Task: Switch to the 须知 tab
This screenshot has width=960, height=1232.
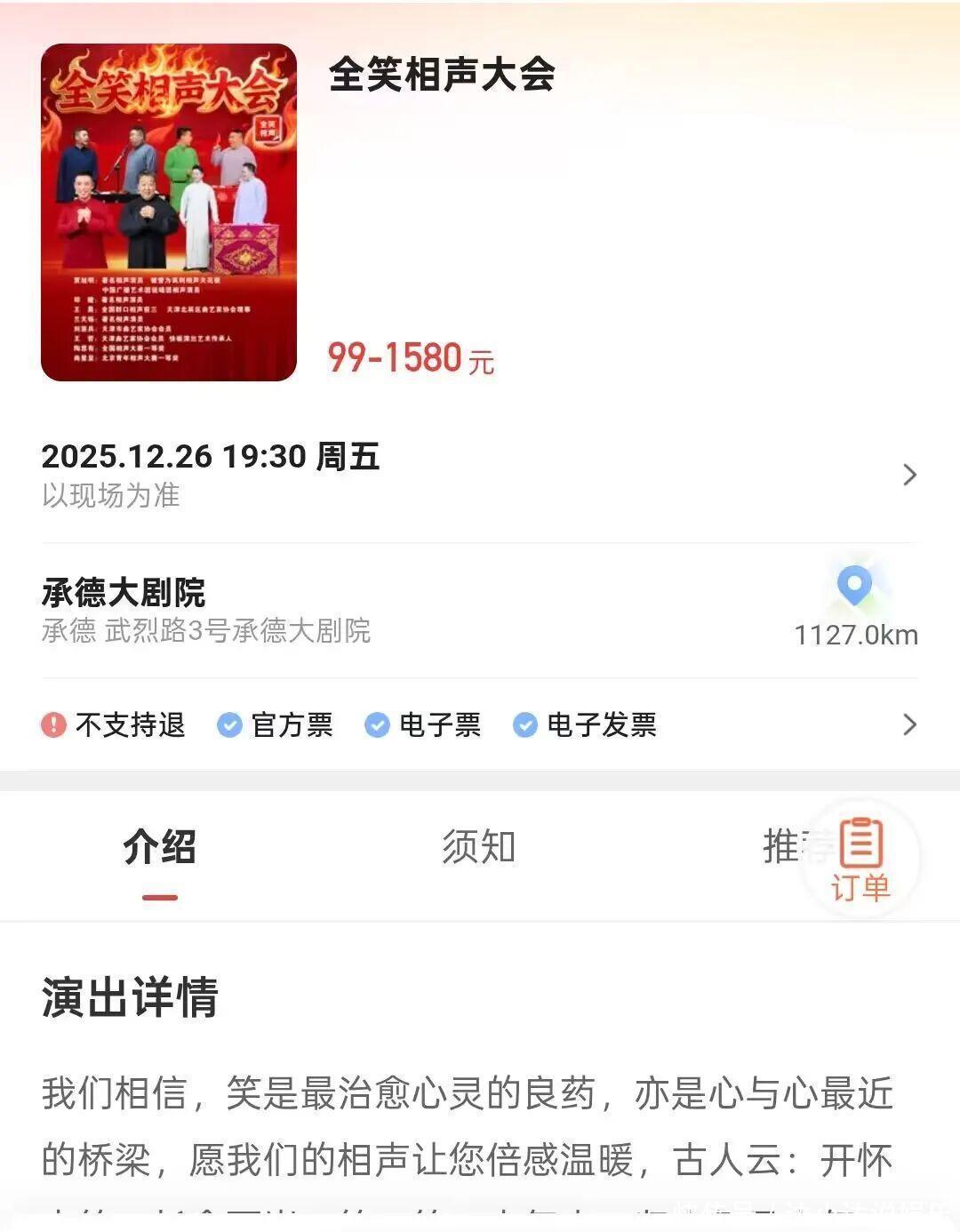Action: click(x=479, y=847)
